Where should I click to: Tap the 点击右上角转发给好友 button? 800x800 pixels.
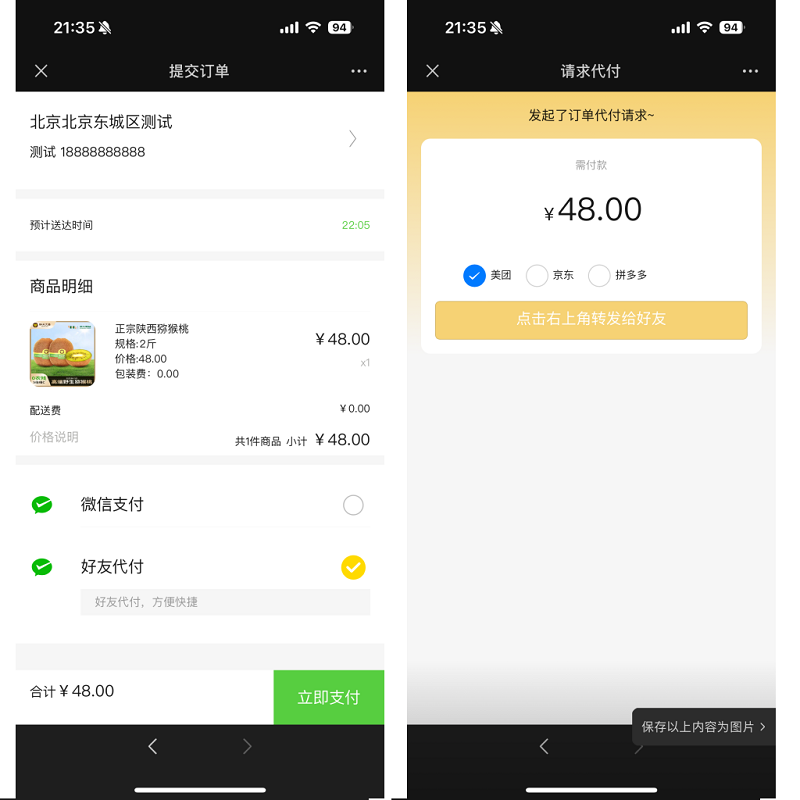[x=591, y=320]
